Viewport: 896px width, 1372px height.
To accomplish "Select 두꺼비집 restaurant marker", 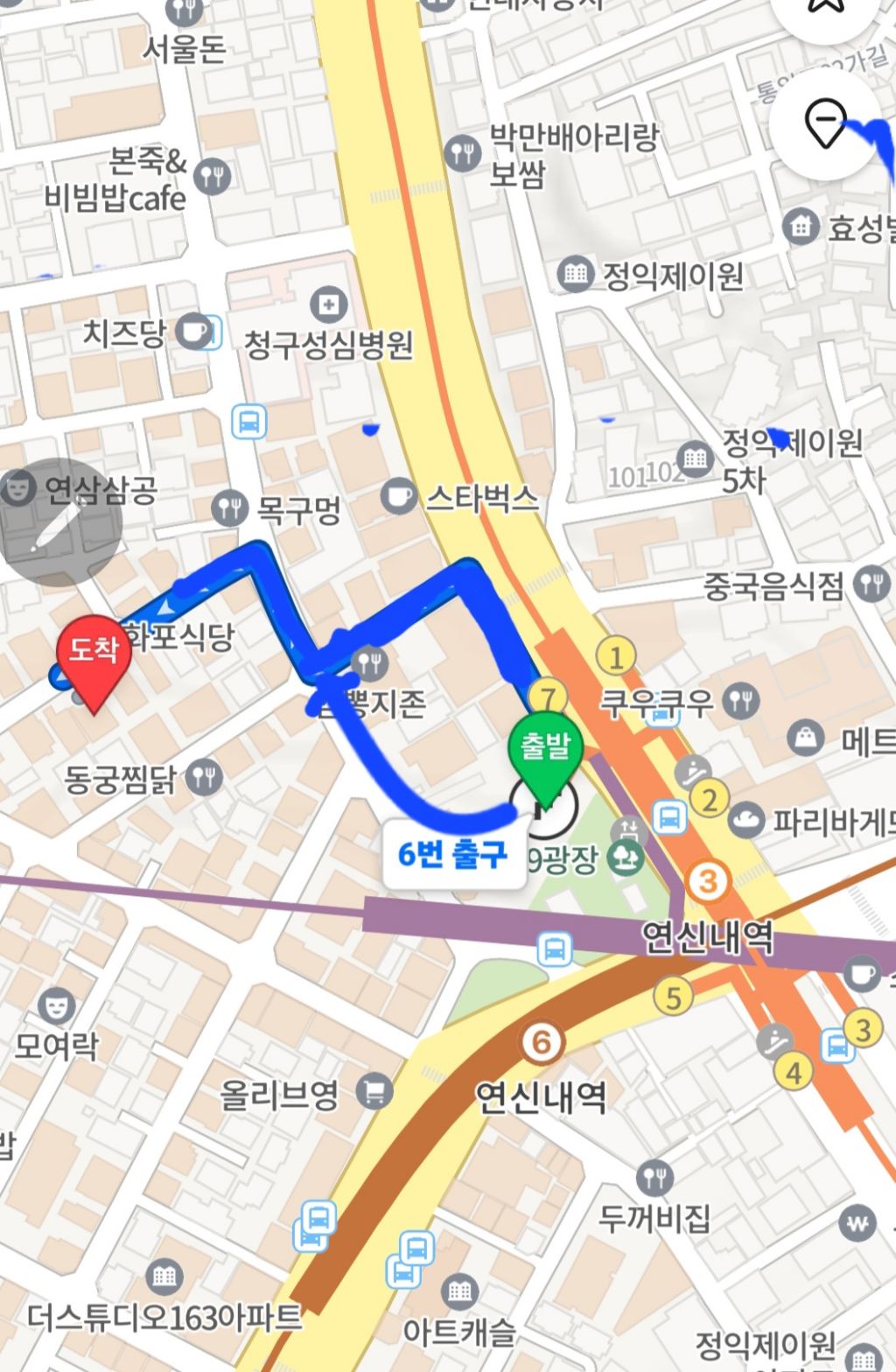I will click(654, 1178).
